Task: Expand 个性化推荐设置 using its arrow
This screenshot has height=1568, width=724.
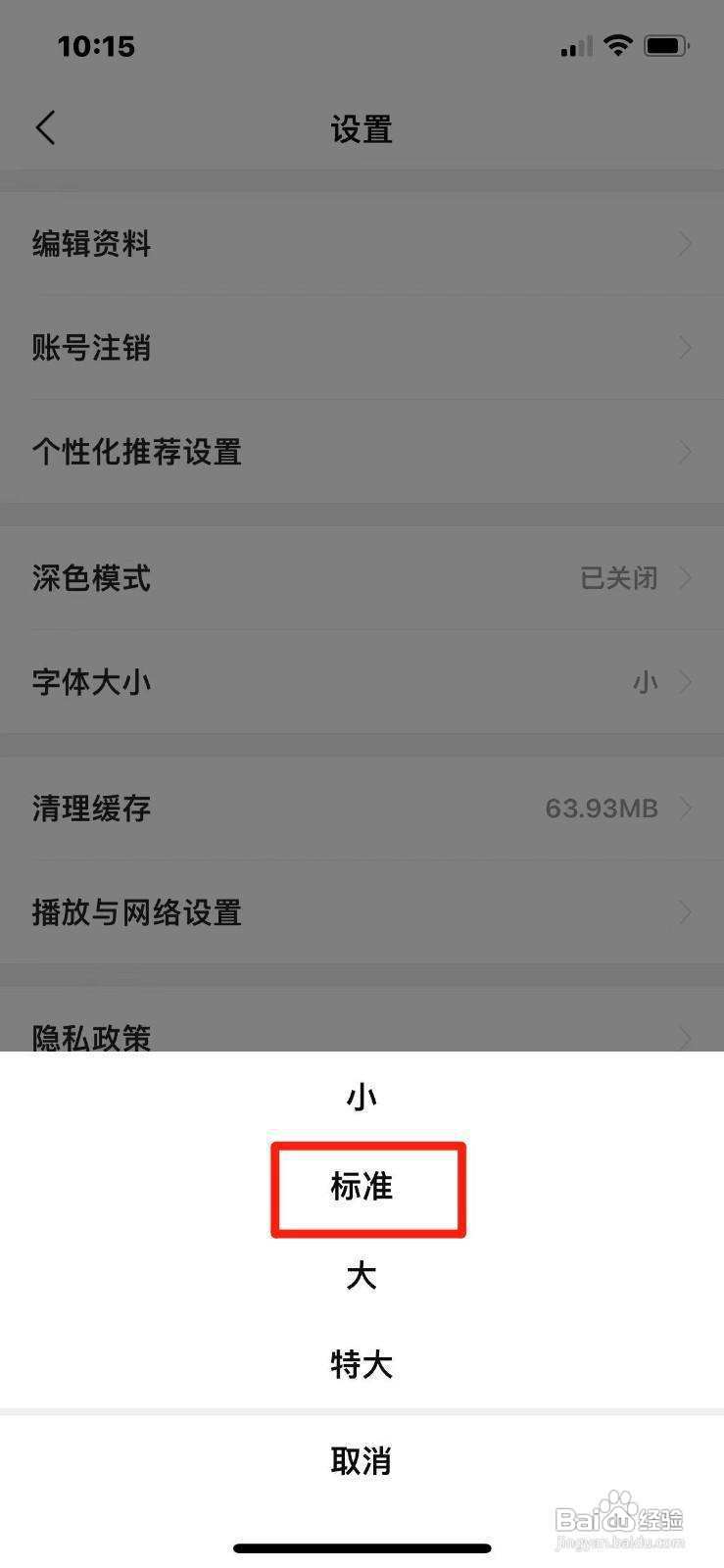Action: point(685,452)
